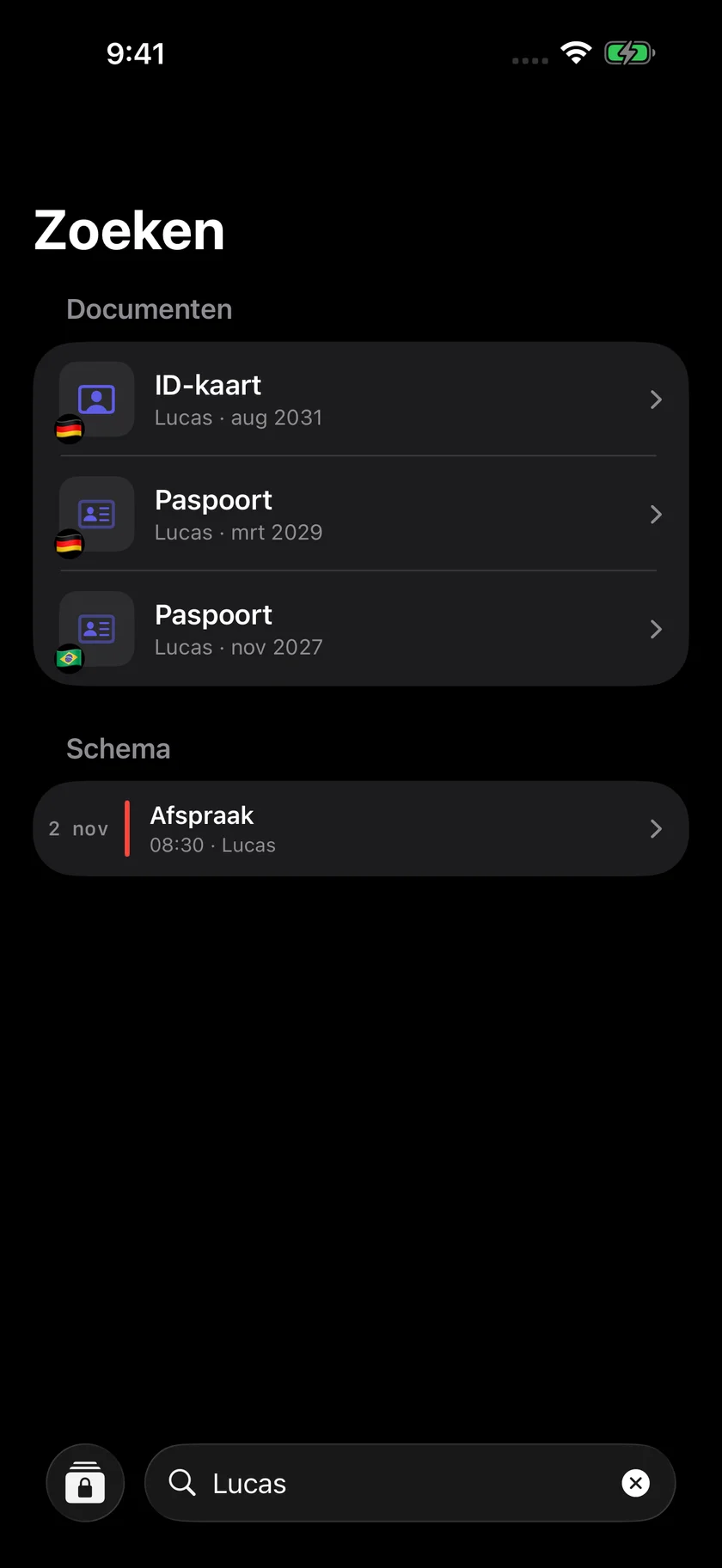Viewport: 722px width, 1568px height.
Task: Open the Paspoort expiring nov 2027
Action: [361, 629]
